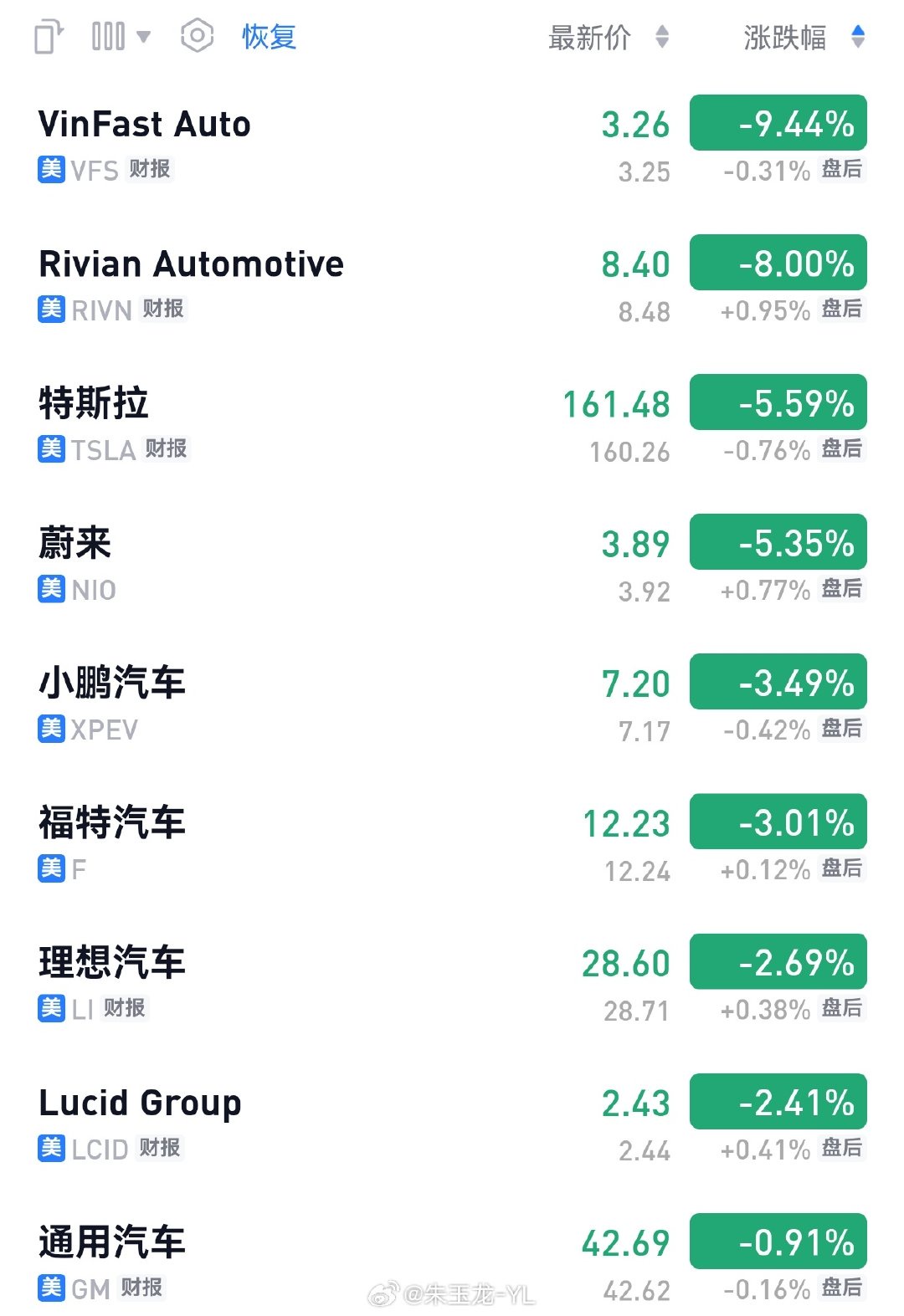
Task: Open the 通用汽车 GM stock row
Action: (x=112, y=1242)
